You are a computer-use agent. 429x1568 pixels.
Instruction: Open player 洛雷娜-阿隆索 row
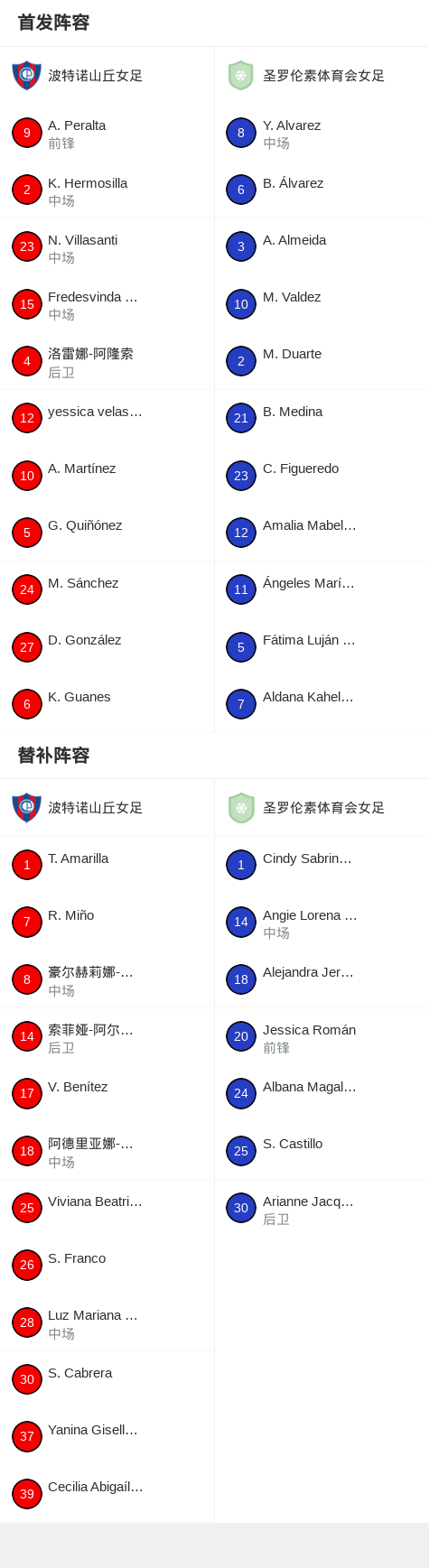pyautogui.click(x=107, y=361)
